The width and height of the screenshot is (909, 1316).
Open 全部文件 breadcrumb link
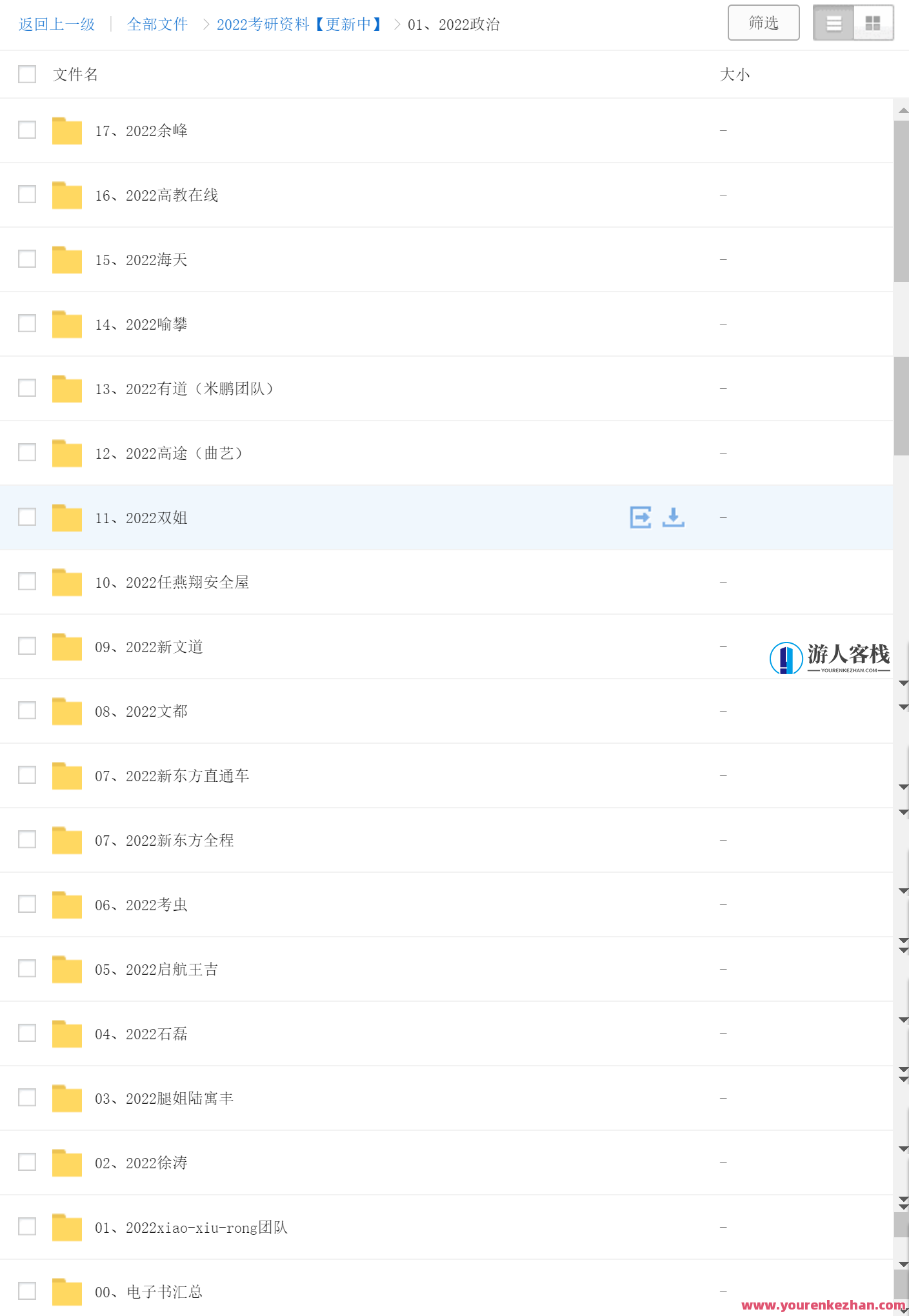157,25
